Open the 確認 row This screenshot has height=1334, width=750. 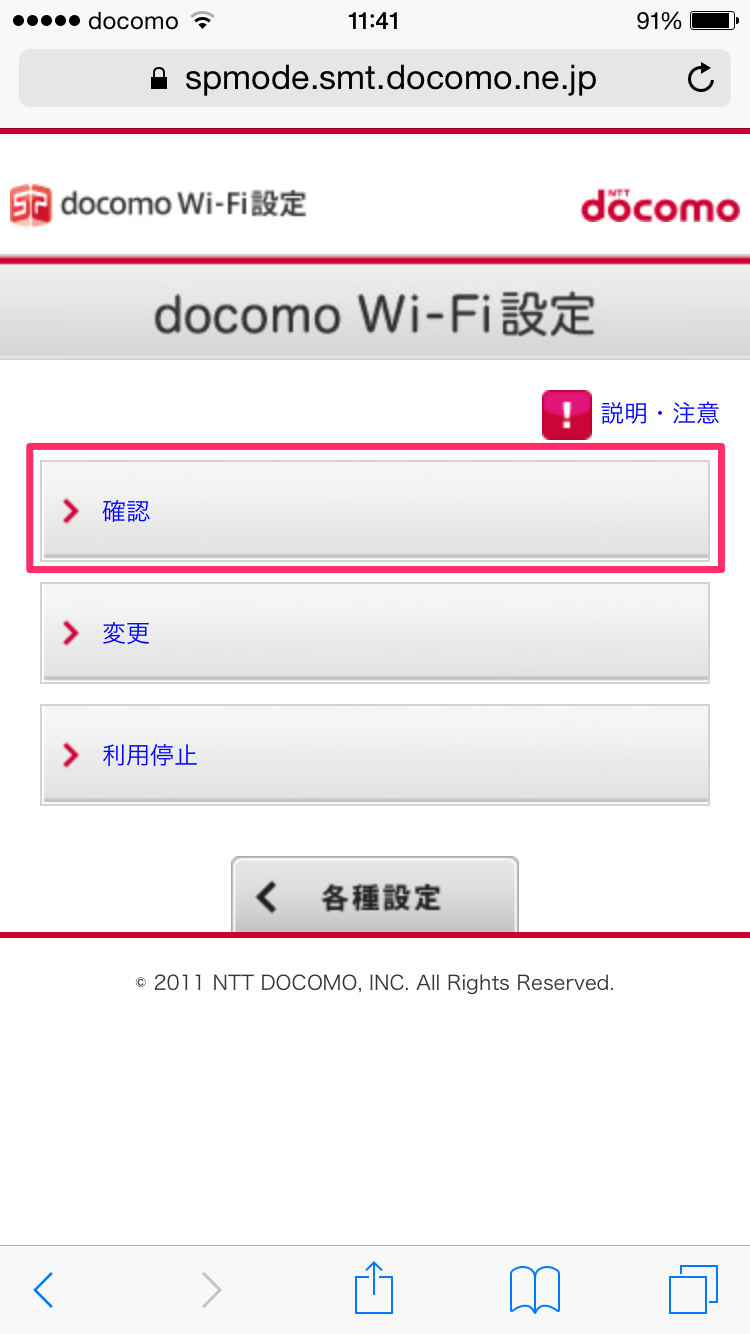tap(375, 511)
